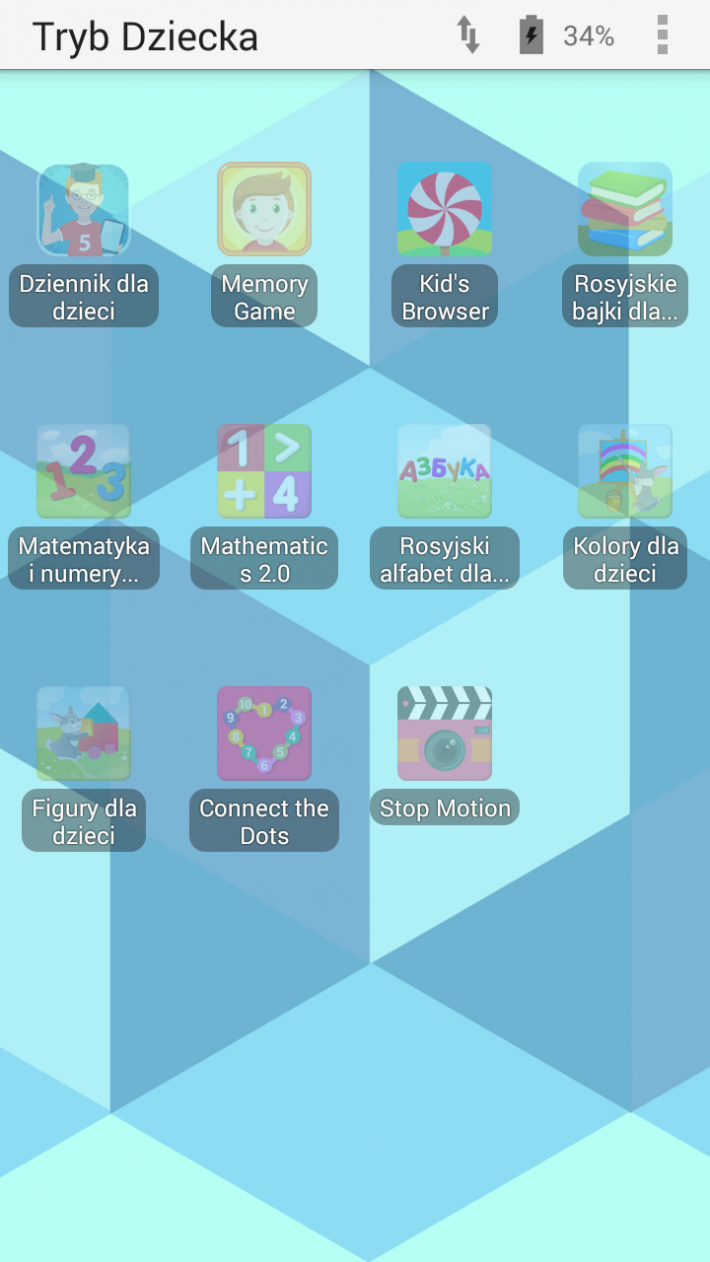The image size is (710, 1262).
Task: Open Memory Game
Action: tap(264, 210)
